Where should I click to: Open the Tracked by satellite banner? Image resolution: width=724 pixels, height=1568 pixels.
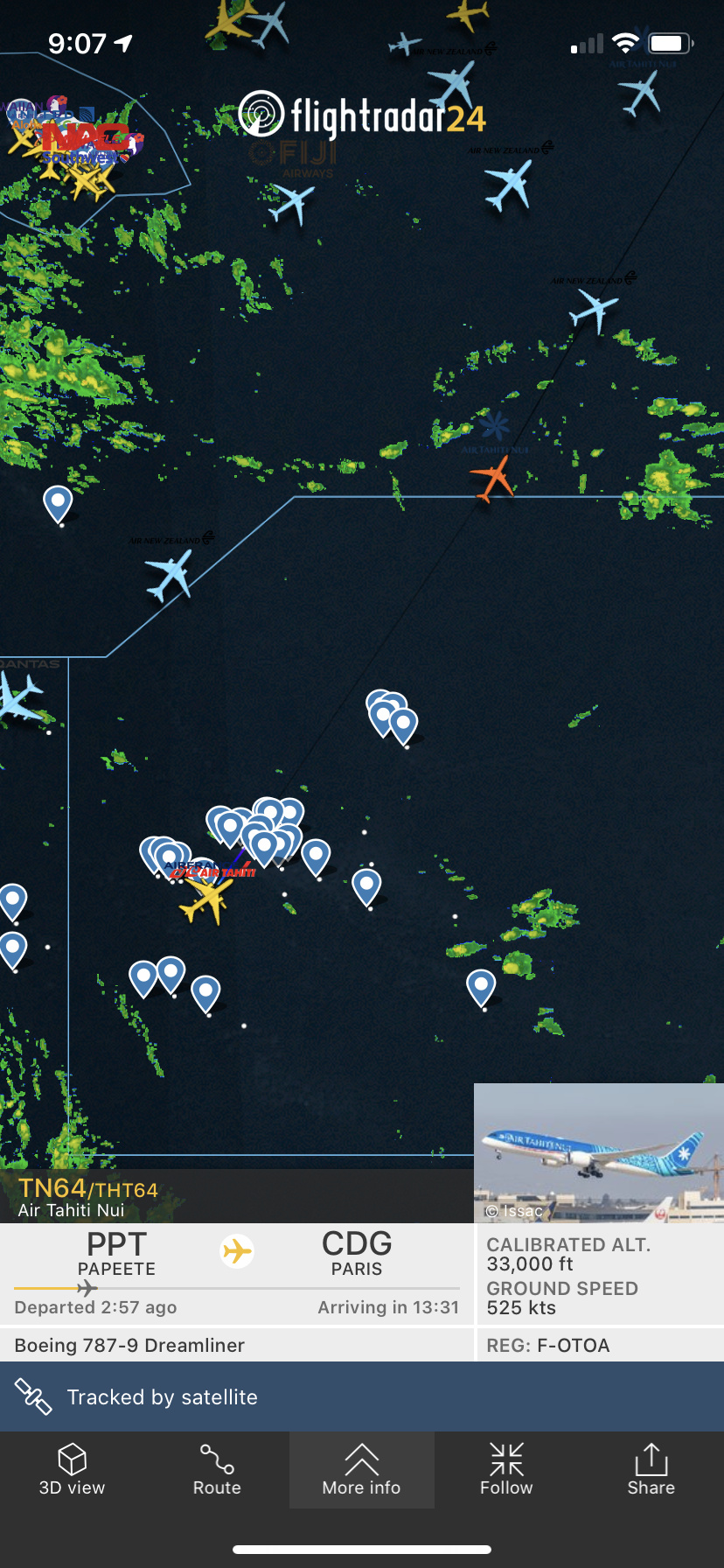click(362, 1396)
